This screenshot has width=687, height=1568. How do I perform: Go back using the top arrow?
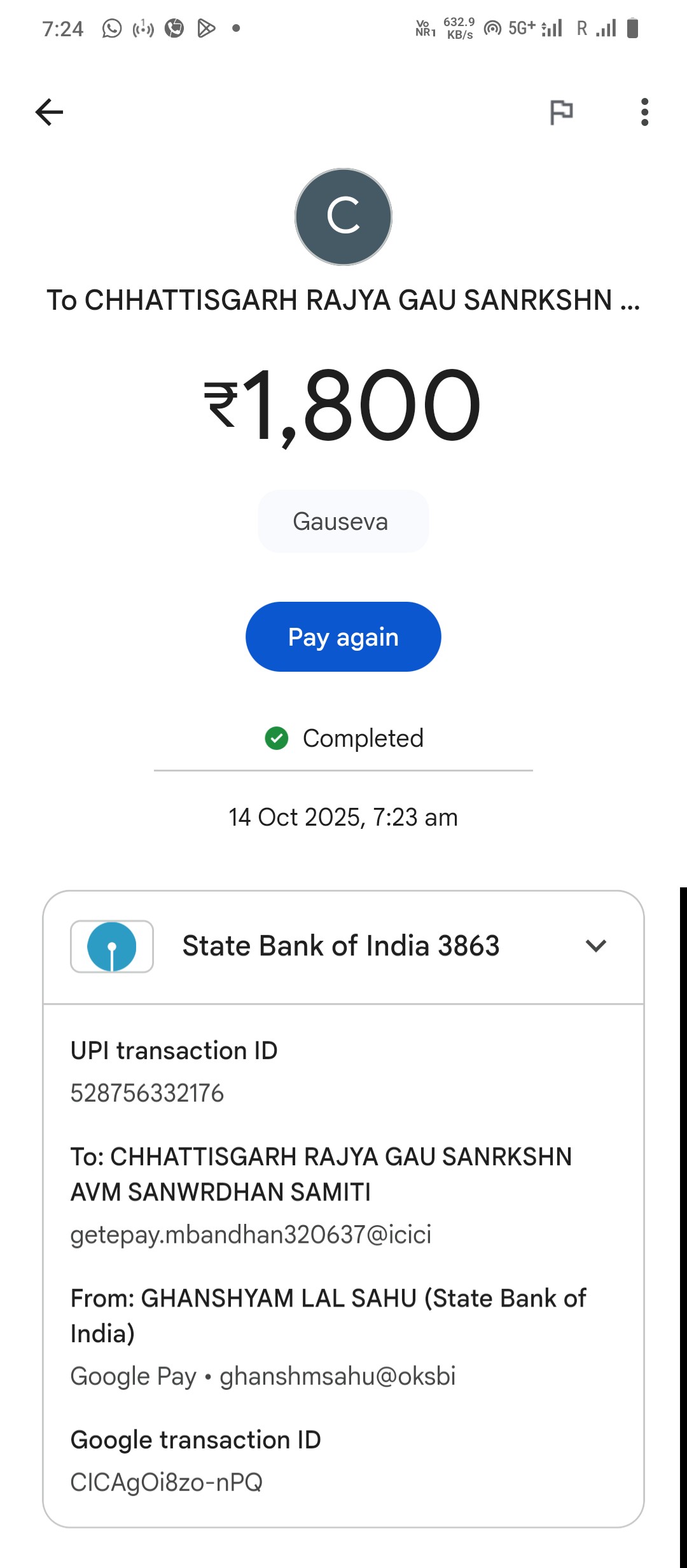coord(49,113)
